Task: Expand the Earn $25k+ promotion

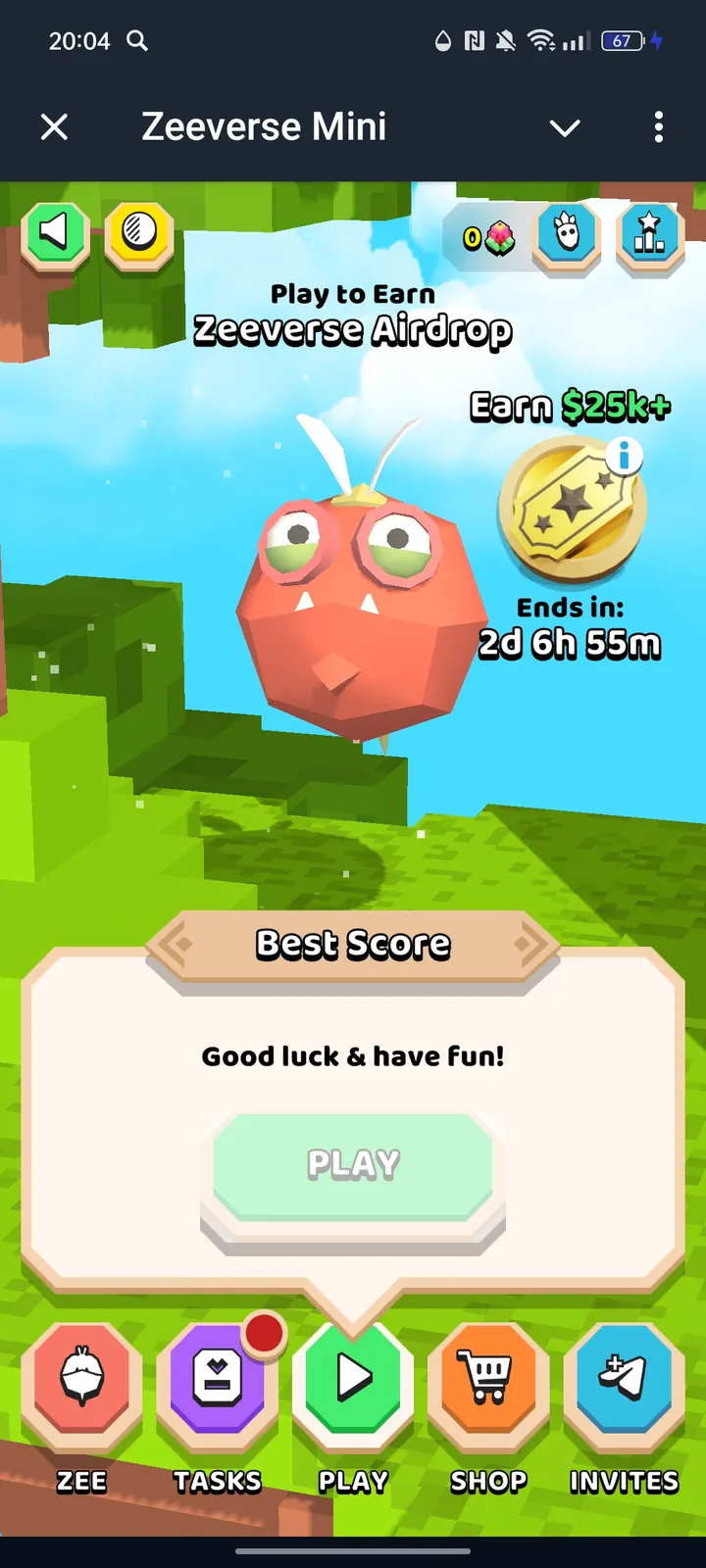Action: coord(570,404)
